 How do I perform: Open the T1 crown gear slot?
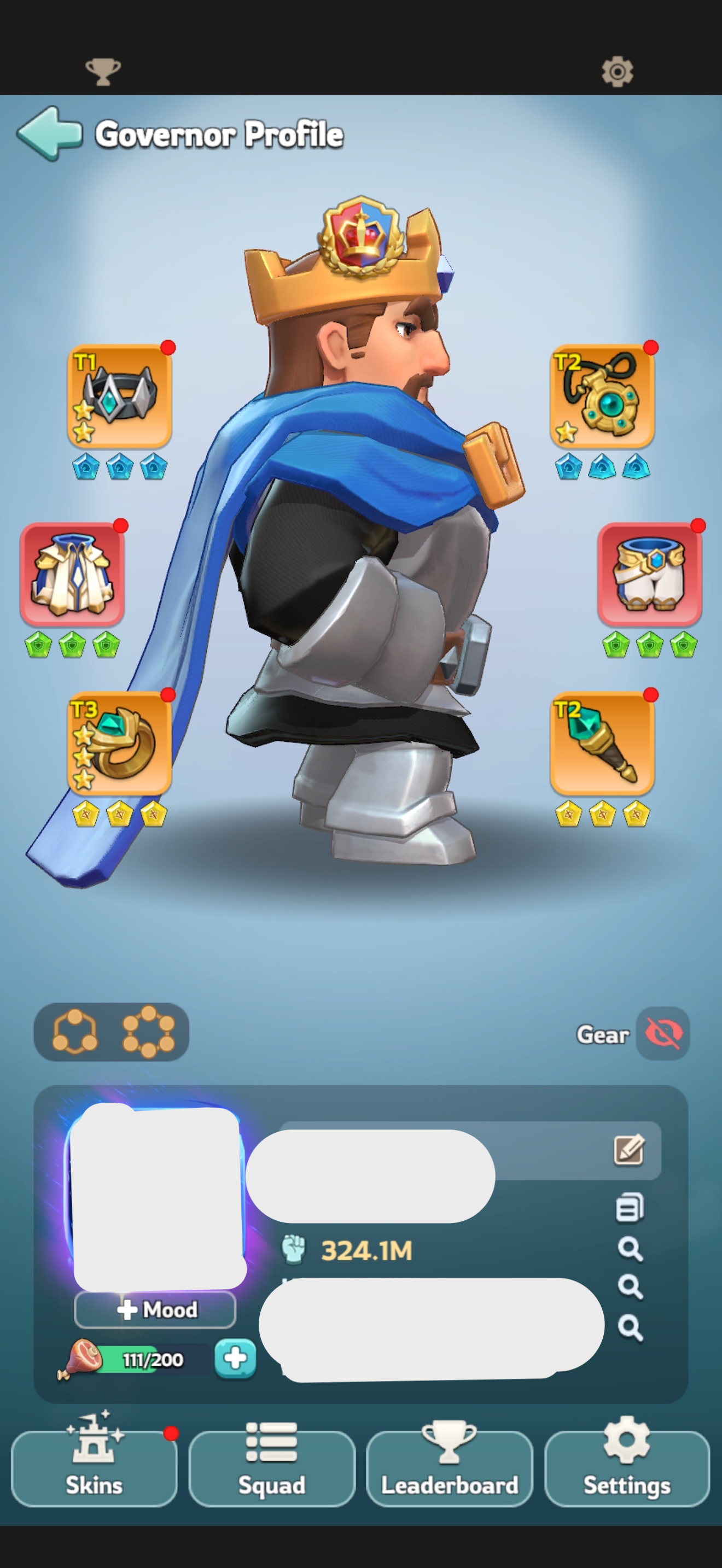(x=119, y=396)
